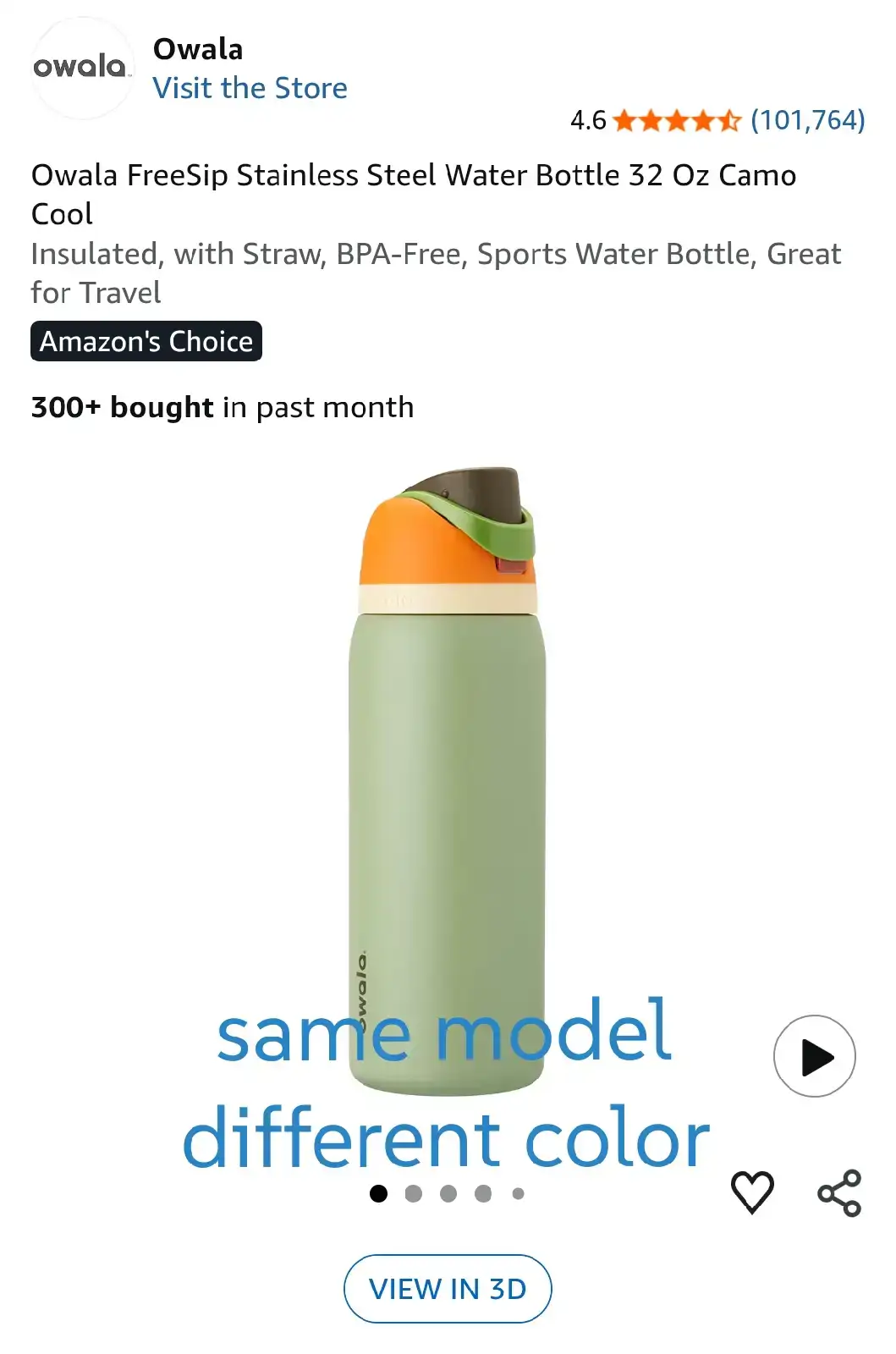Screen dimensions: 896x1354
Task: Click the water bottle product photo
Action: pyautogui.click(x=448, y=804)
